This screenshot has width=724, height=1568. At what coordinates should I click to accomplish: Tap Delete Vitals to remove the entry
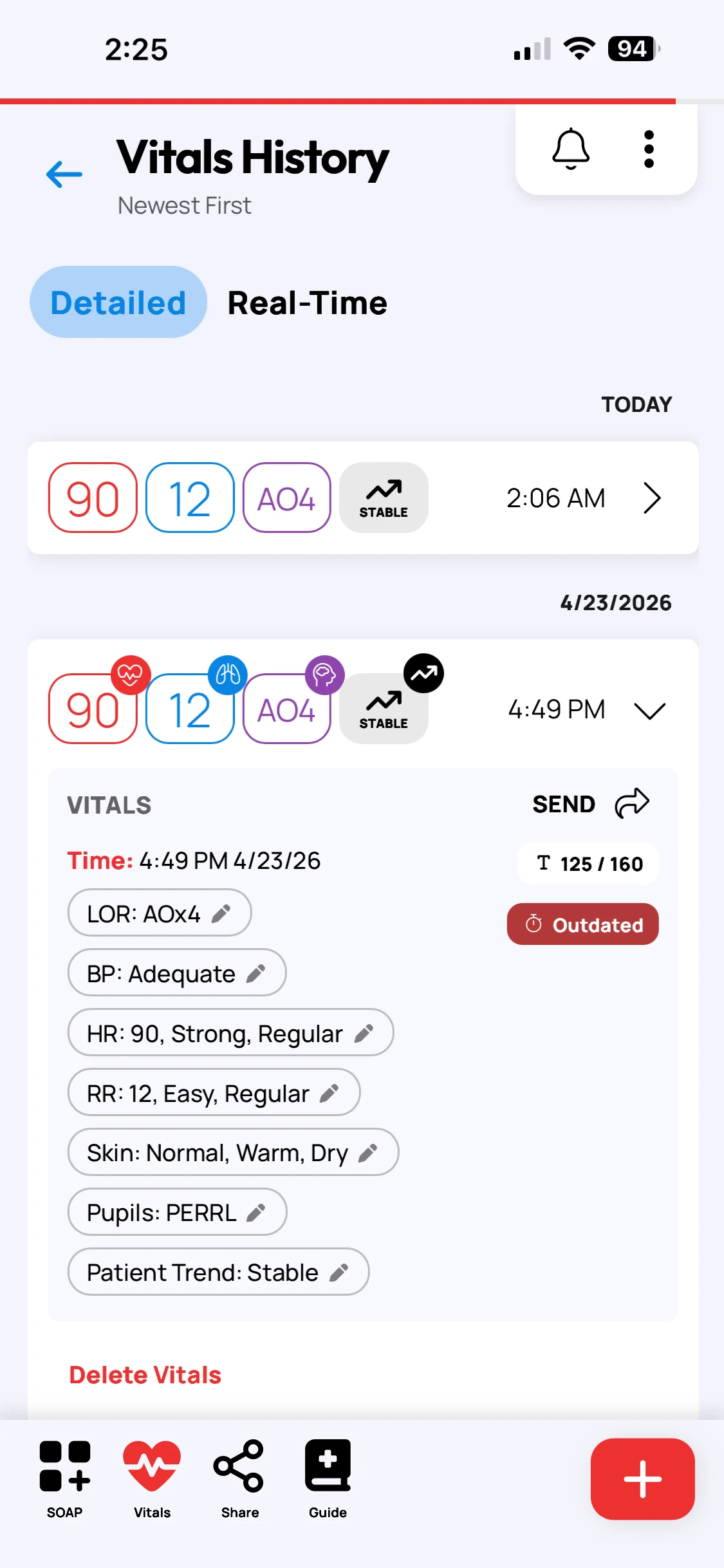click(144, 1374)
